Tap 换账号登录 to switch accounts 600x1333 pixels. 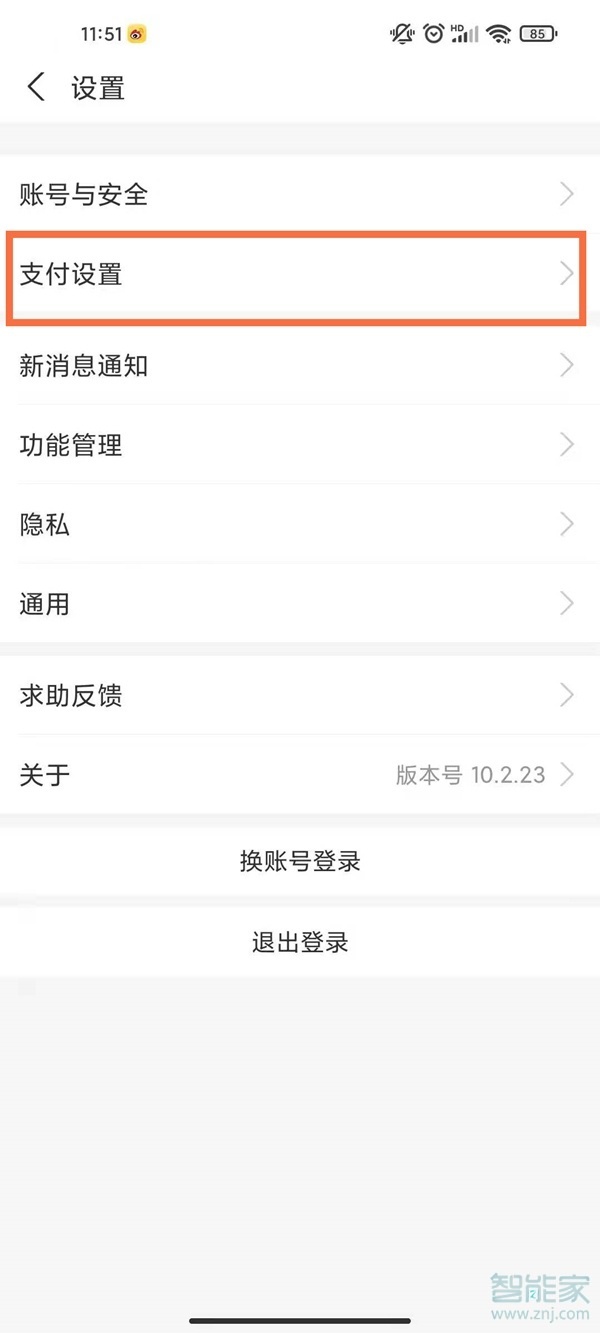point(300,861)
